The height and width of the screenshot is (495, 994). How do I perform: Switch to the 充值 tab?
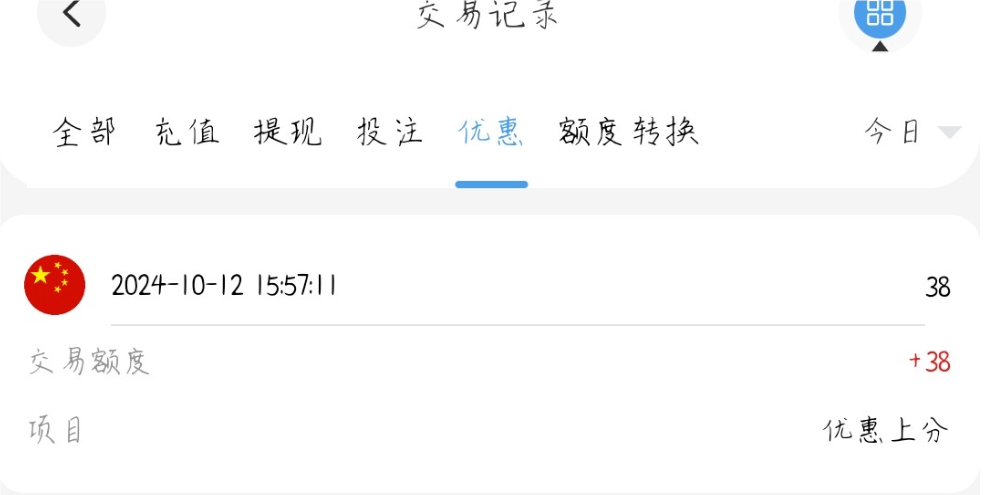click(x=187, y=132)
